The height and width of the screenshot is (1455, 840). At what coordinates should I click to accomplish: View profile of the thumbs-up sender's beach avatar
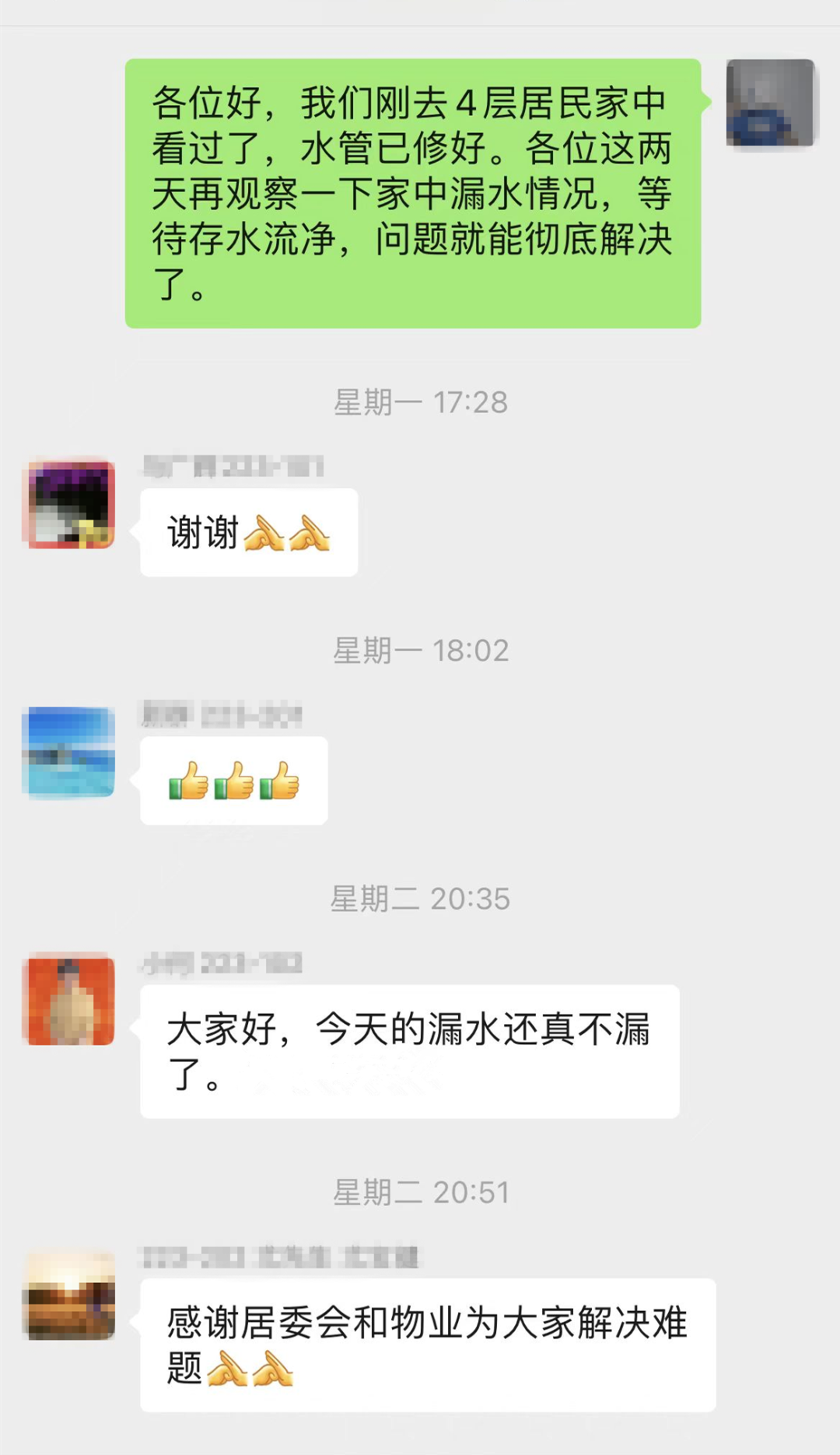(x=71, y=752)
